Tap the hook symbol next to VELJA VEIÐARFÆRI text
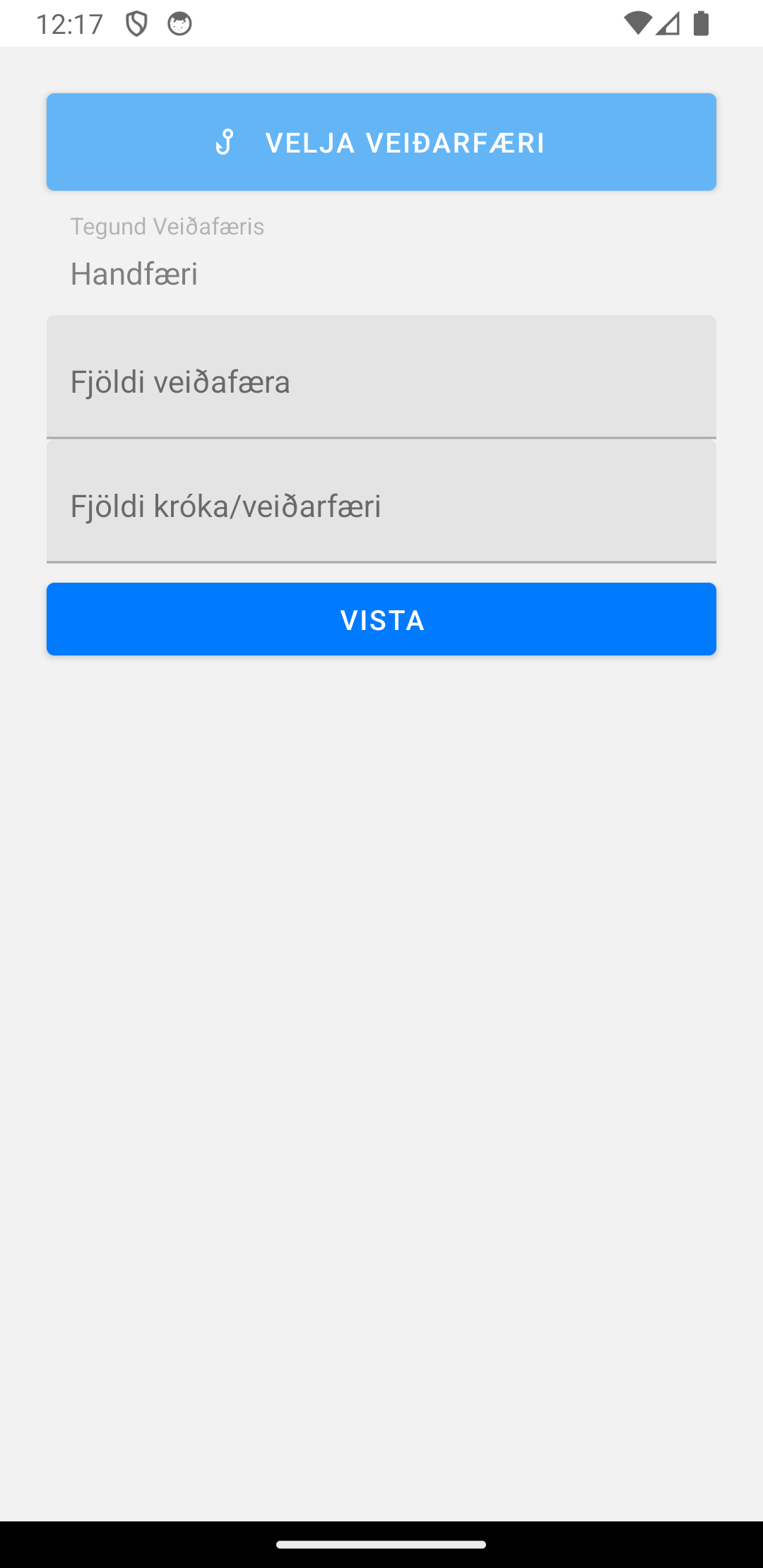The width and height of the screenshot is (763, 1568). click(x=226, y=143)
